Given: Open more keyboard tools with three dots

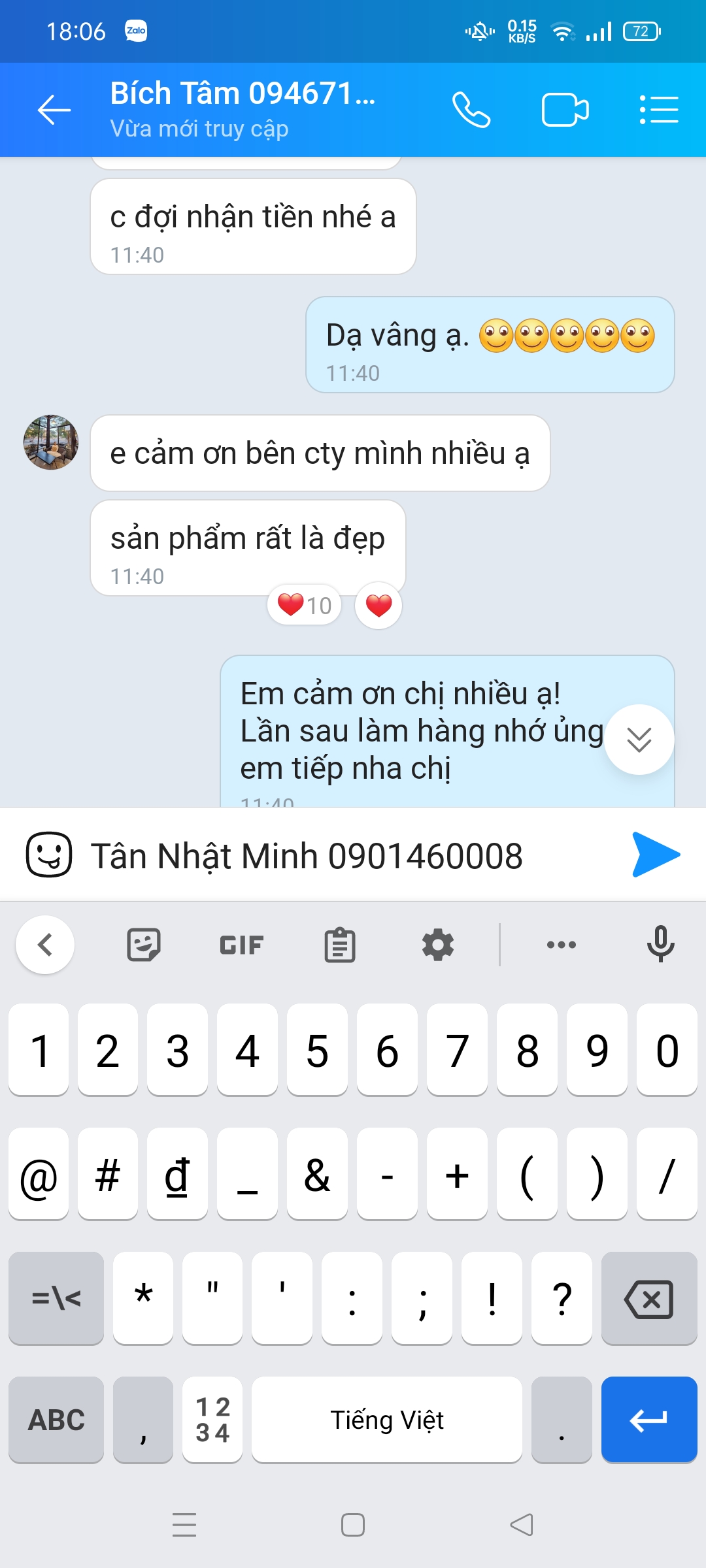Looking at the screenshot, I should 562,945.
